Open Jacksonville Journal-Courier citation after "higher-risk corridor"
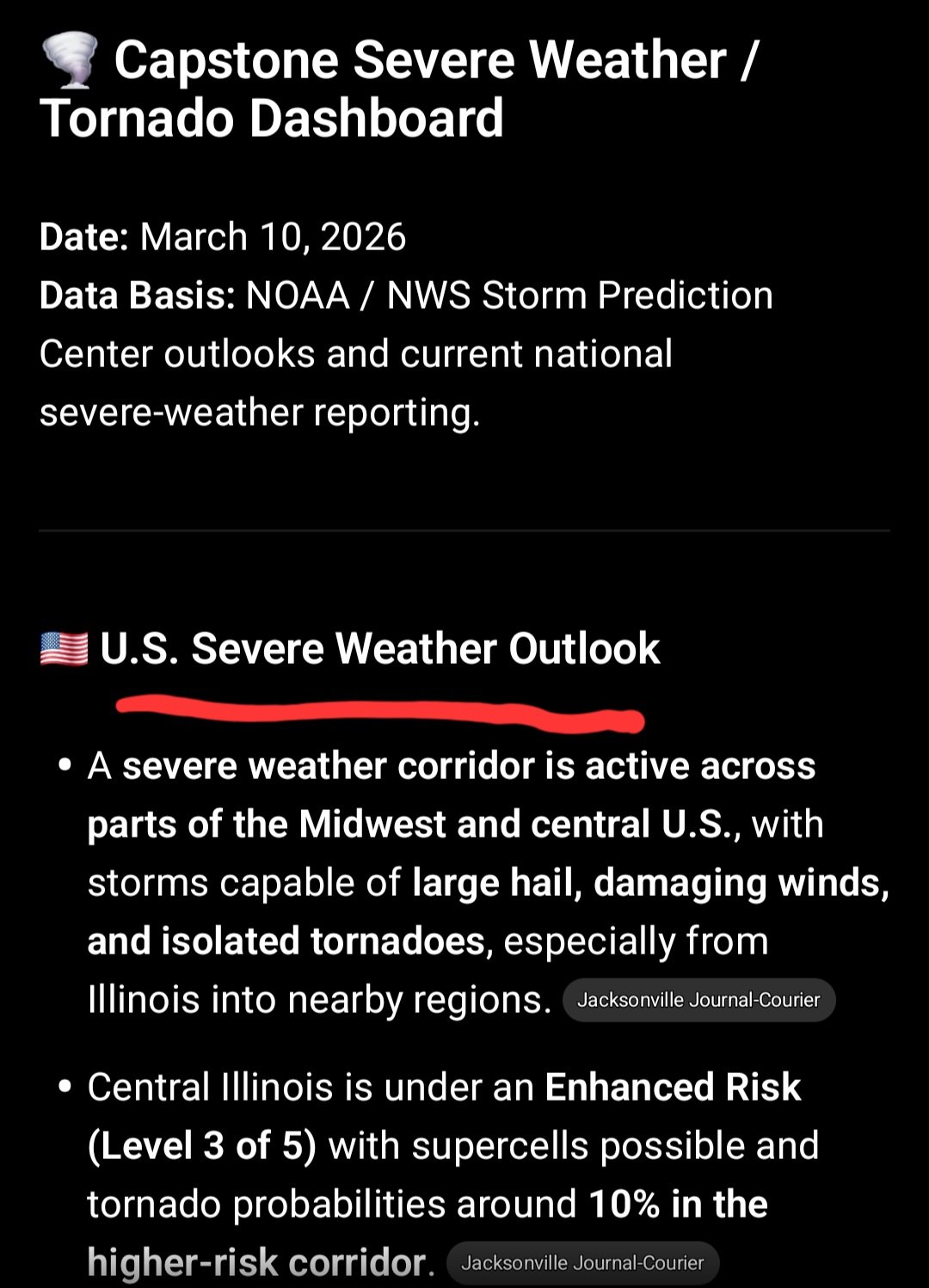Image resolution: width=929 pixels, height=1288 pixels. coord(582,1263)
